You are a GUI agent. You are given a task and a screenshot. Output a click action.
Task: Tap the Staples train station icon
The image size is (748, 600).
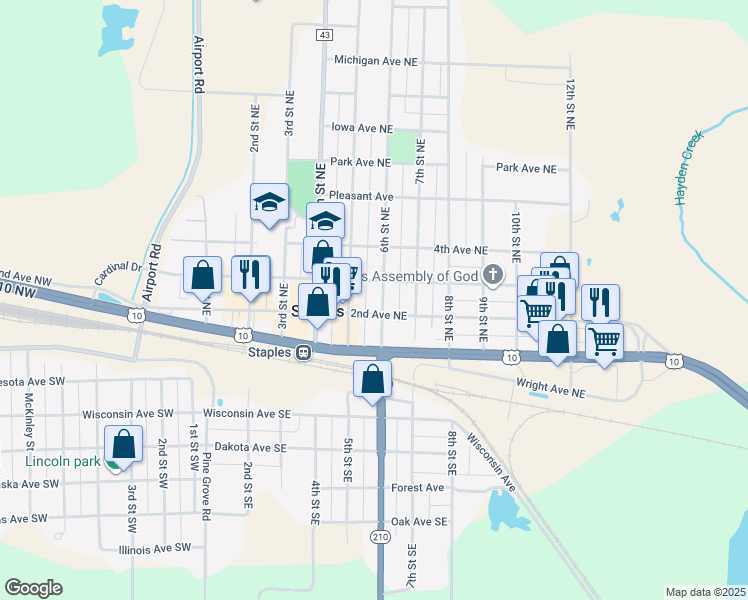304,353
